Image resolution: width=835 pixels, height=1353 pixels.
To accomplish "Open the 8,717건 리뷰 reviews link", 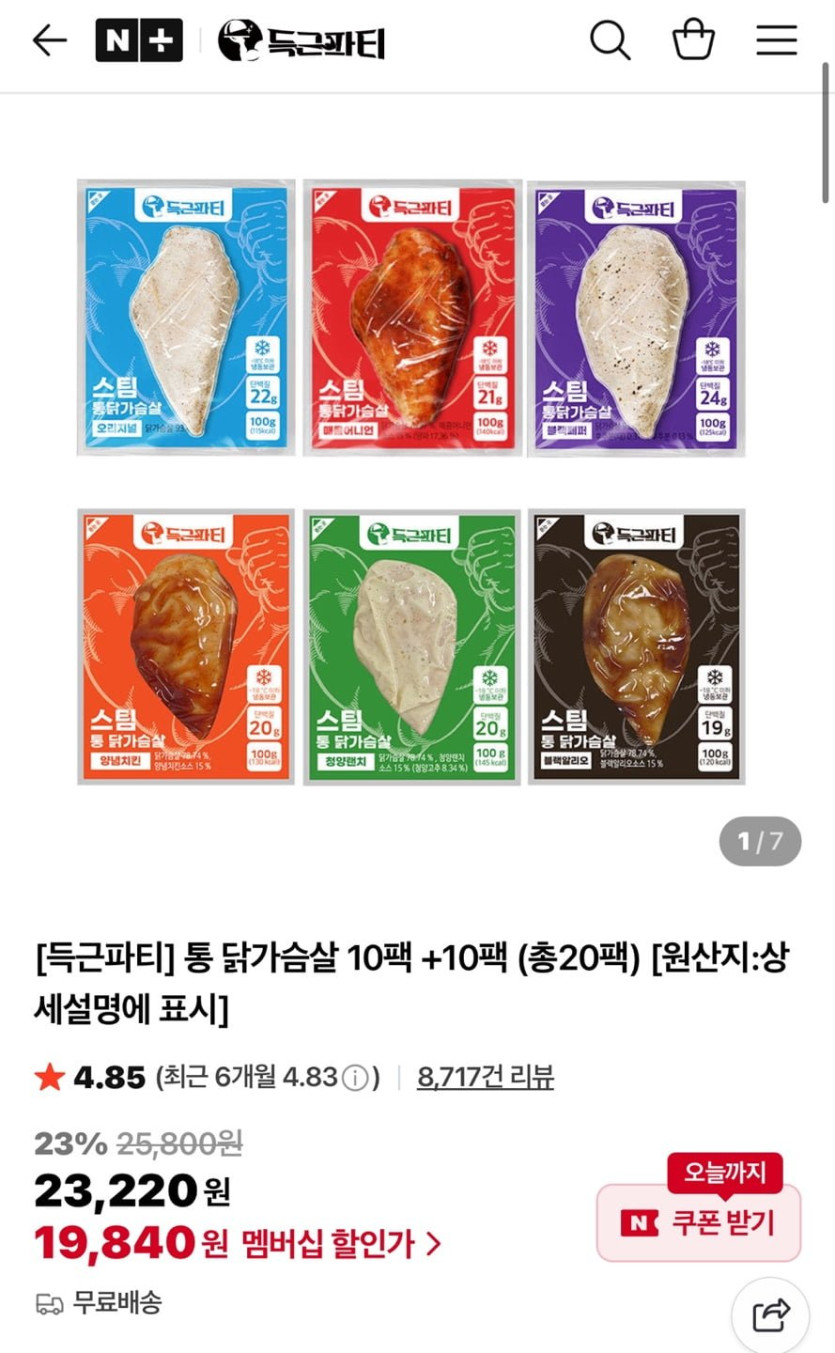I will [x=485, y=1077].
